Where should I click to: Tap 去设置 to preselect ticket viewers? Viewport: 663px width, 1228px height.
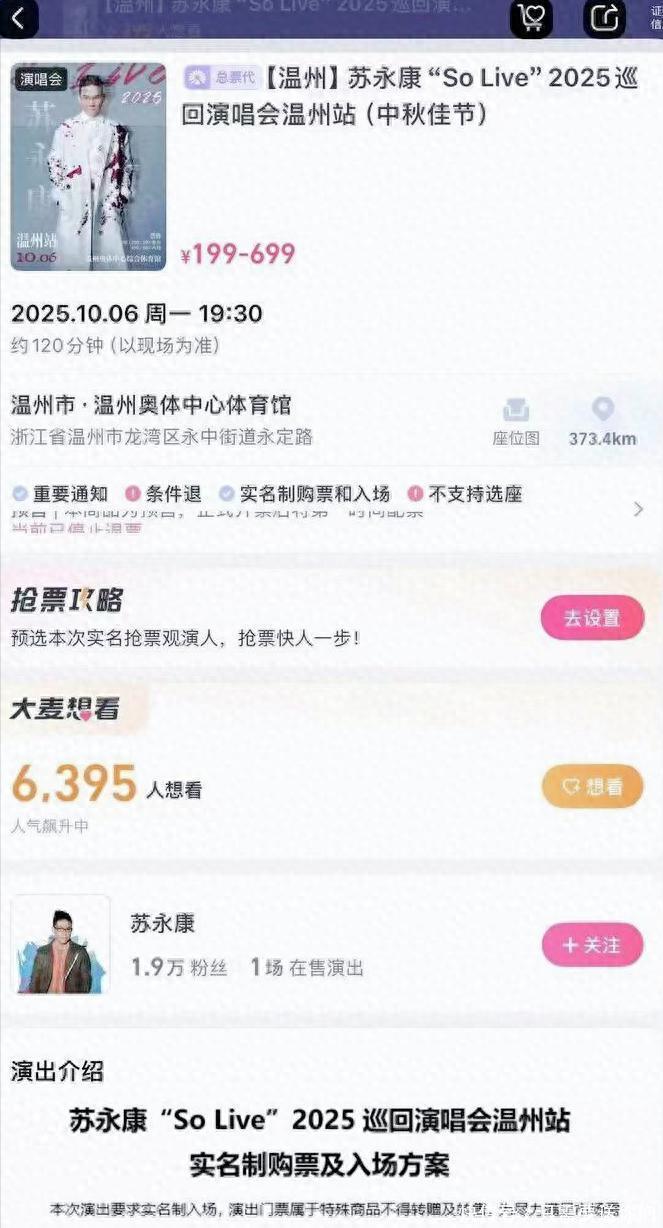pyautogui.click(x=592, y=618)
